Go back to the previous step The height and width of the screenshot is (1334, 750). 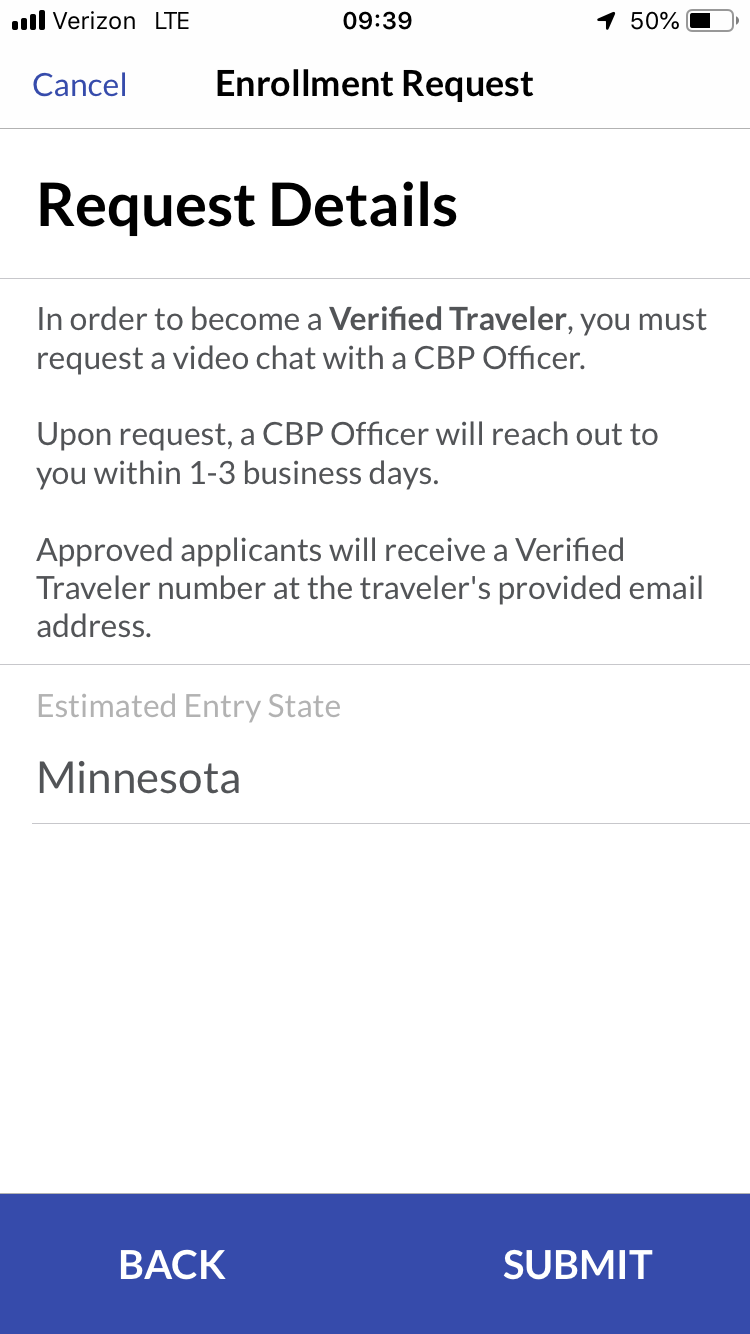(x=172, y=1265)
